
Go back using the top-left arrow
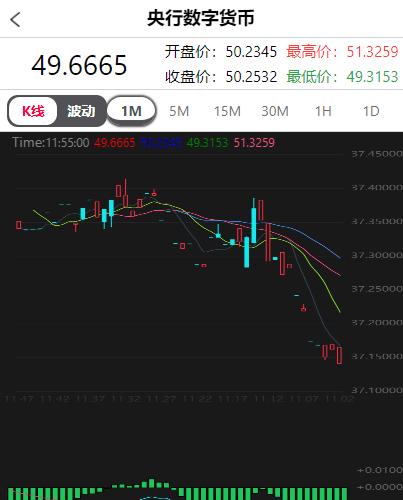[x=15, y=19]
